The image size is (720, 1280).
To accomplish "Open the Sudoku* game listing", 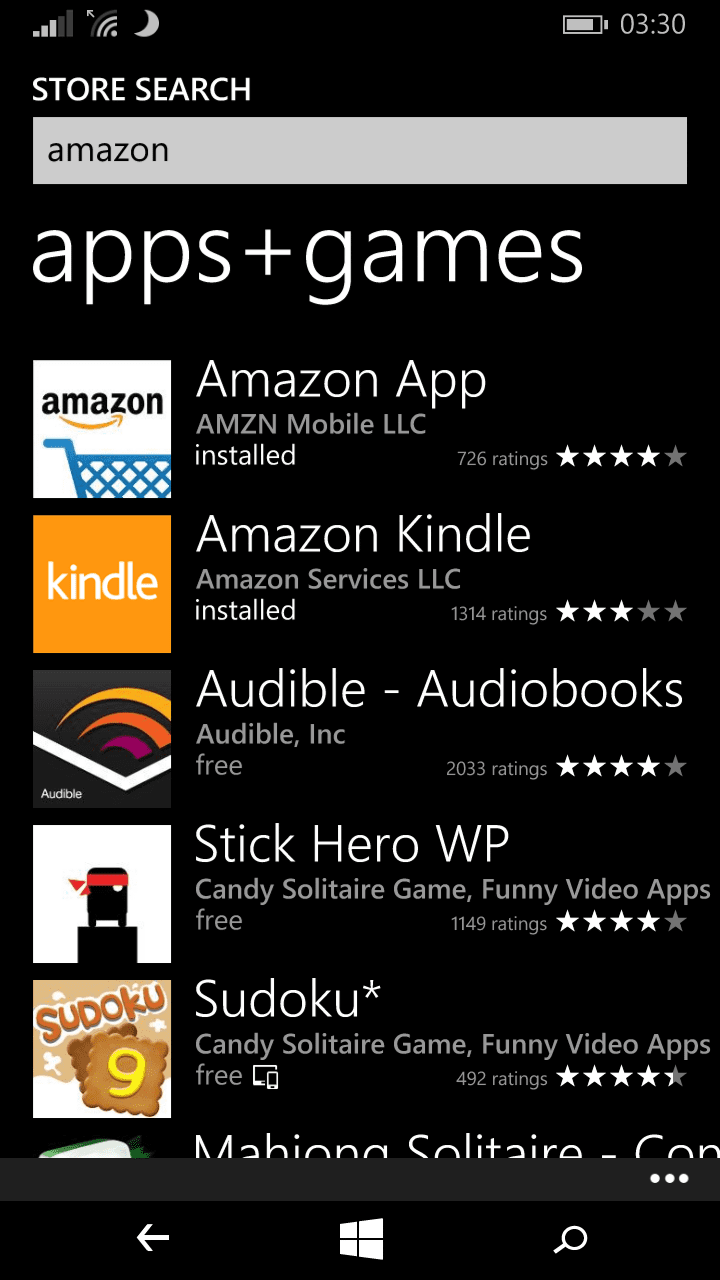I will (x=360, y=1049).
